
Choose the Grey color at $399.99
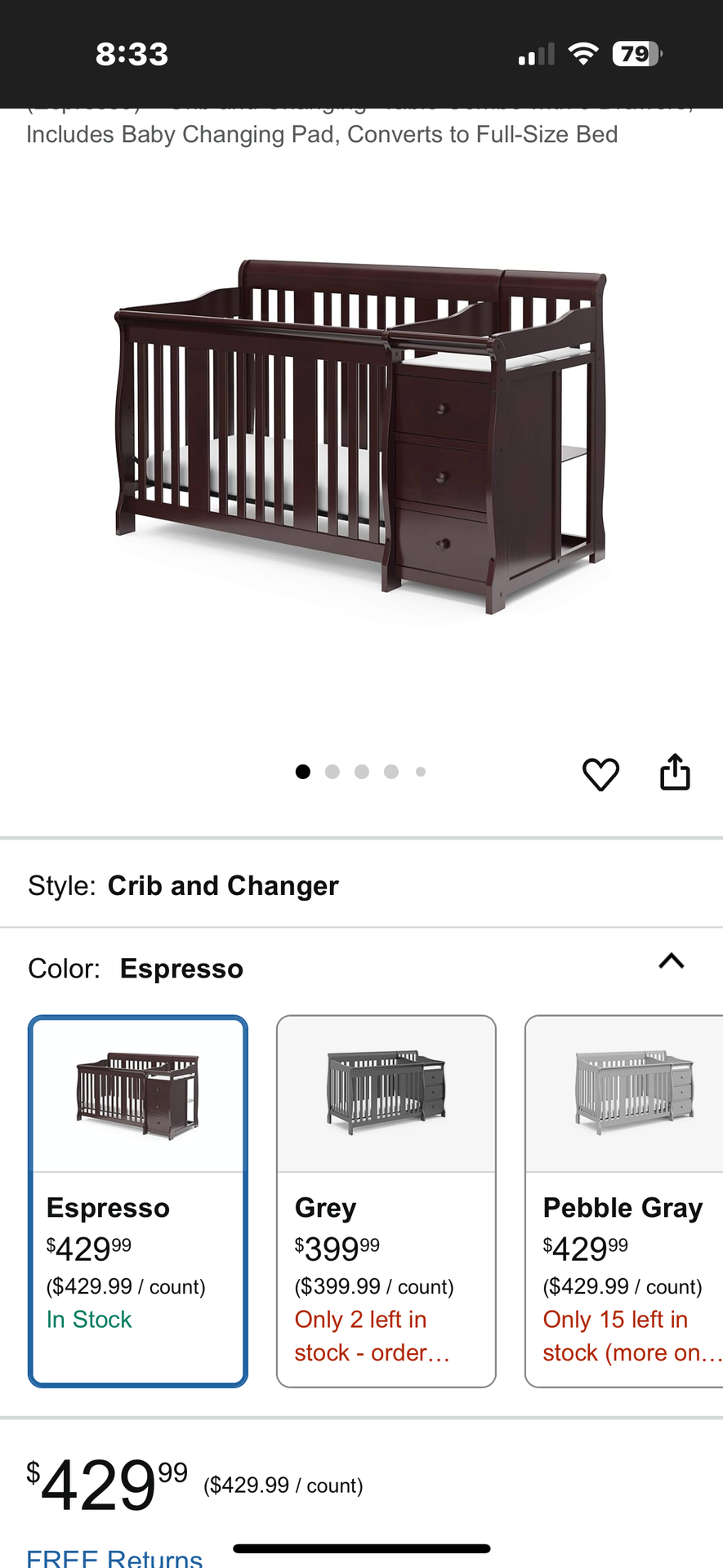pos(386,1200)
